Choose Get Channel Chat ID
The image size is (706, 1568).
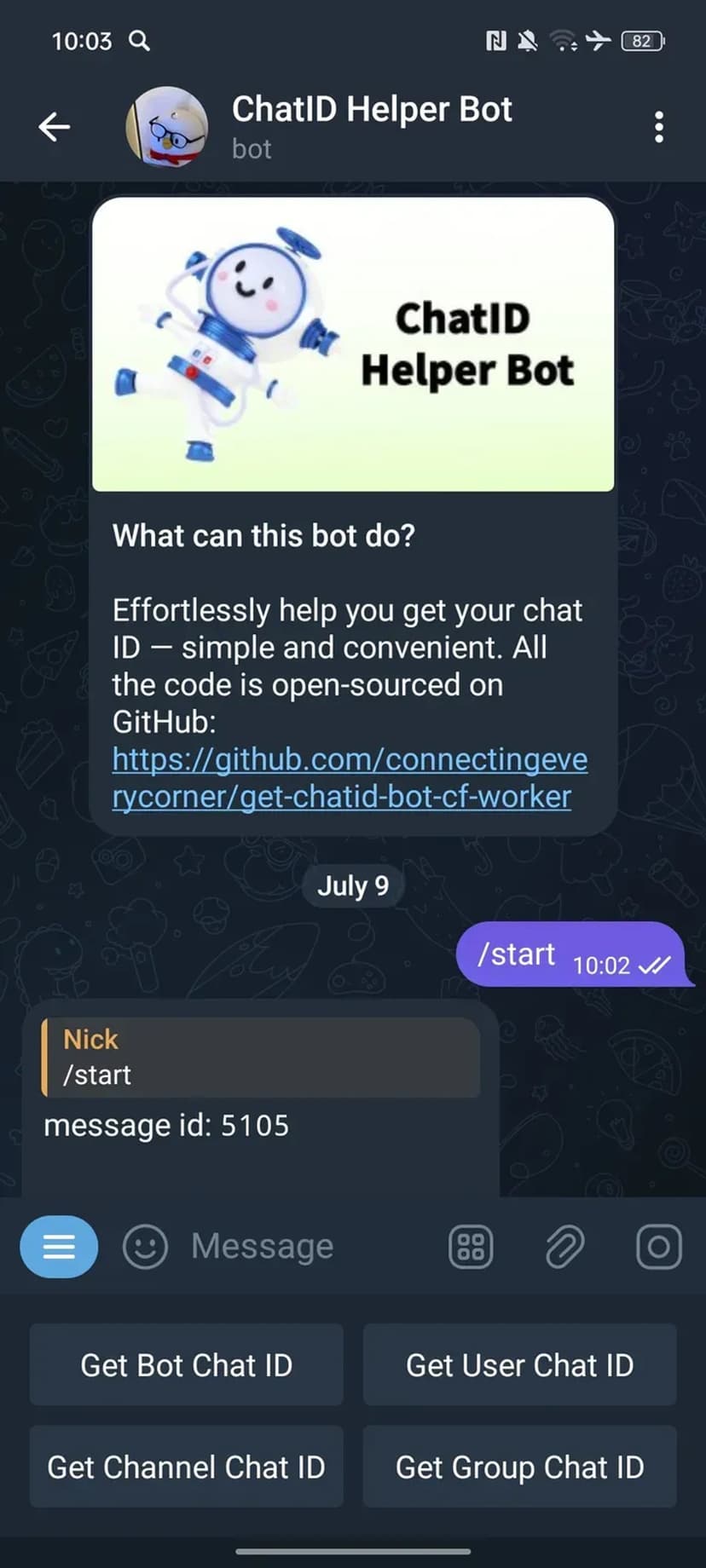point(187,1467)
